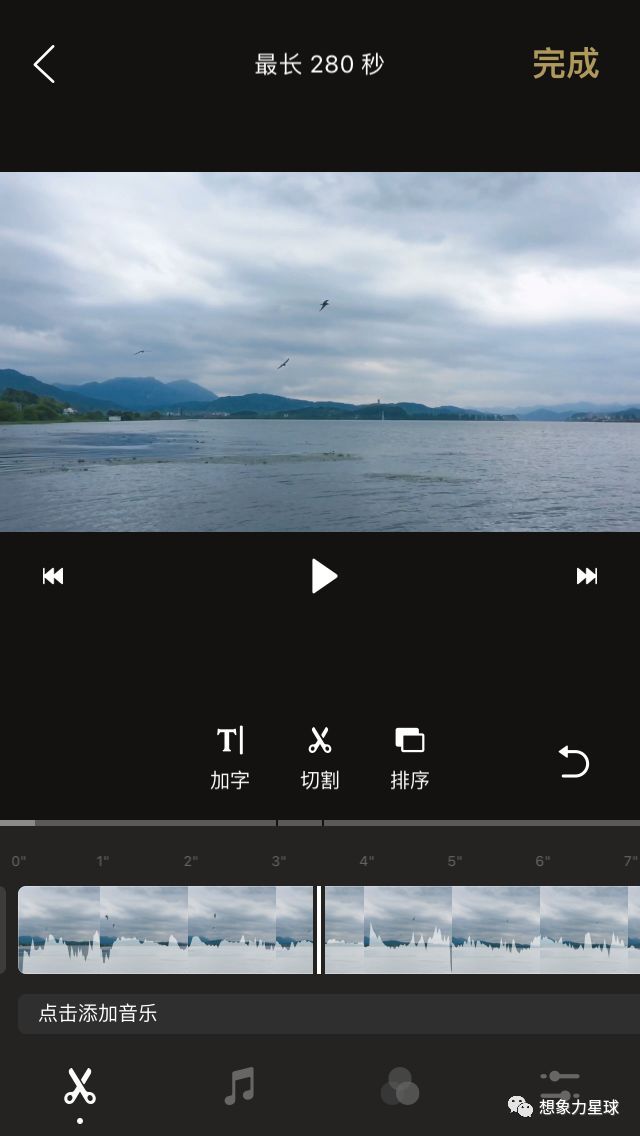Open the 排序 reorder tool

click(409, 757)
